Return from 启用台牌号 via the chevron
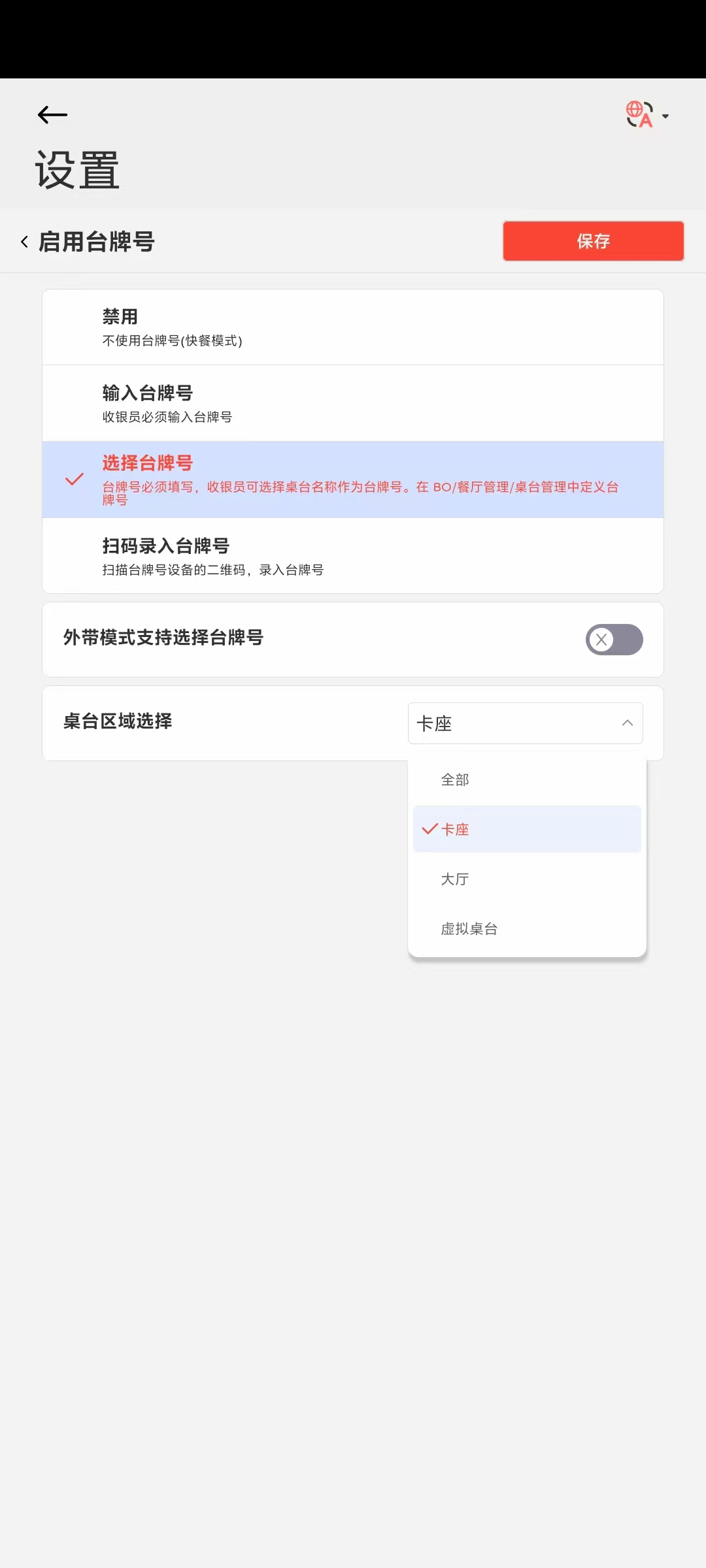The height and width of the screenshot is (1568, 706). point(25,242)
